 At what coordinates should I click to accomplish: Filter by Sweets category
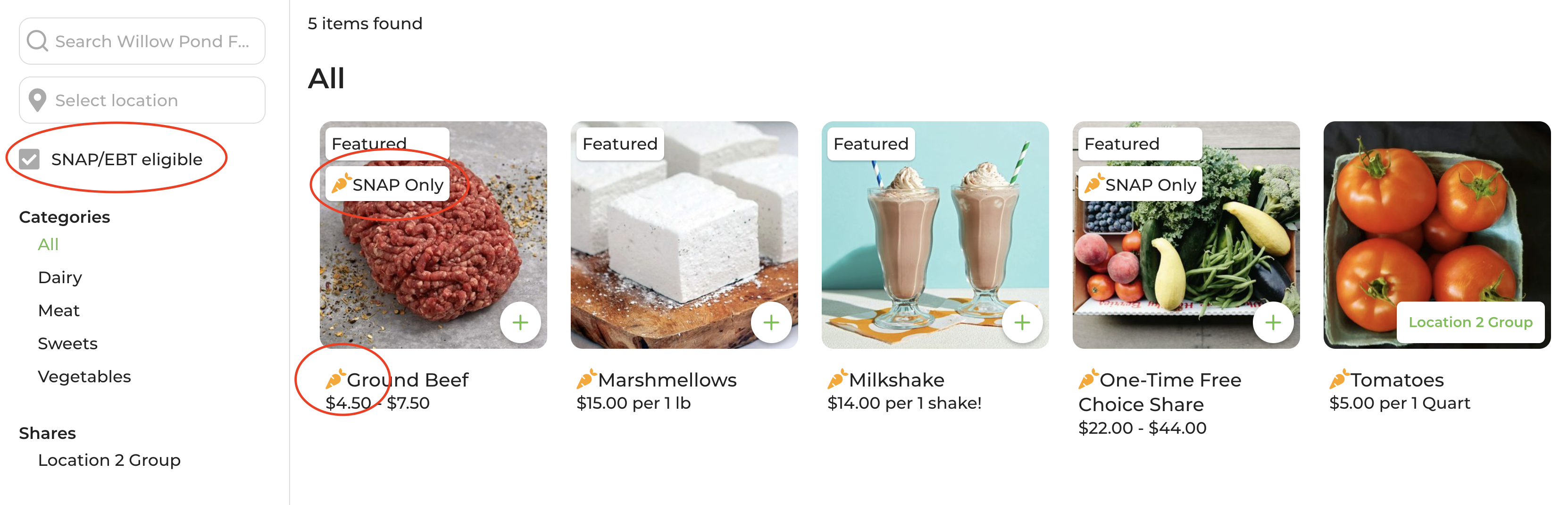tap(67, 344)
